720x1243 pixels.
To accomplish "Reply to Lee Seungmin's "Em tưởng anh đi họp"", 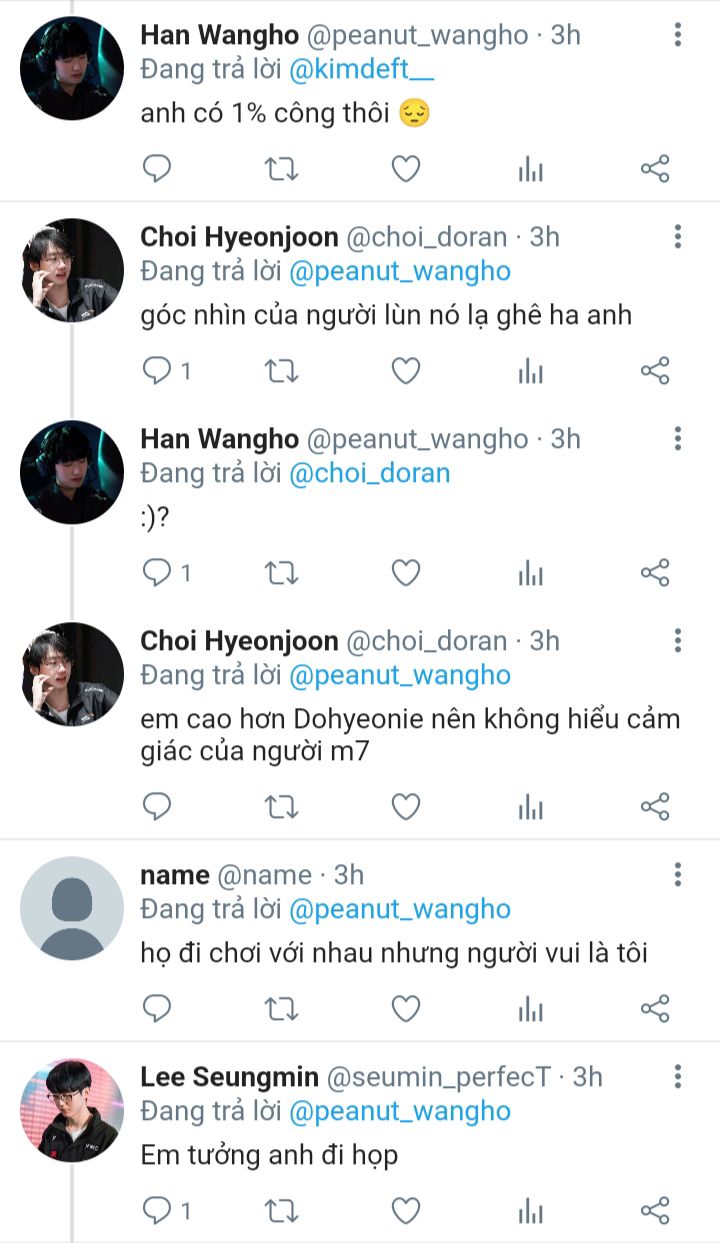I will pos(158,1211).
